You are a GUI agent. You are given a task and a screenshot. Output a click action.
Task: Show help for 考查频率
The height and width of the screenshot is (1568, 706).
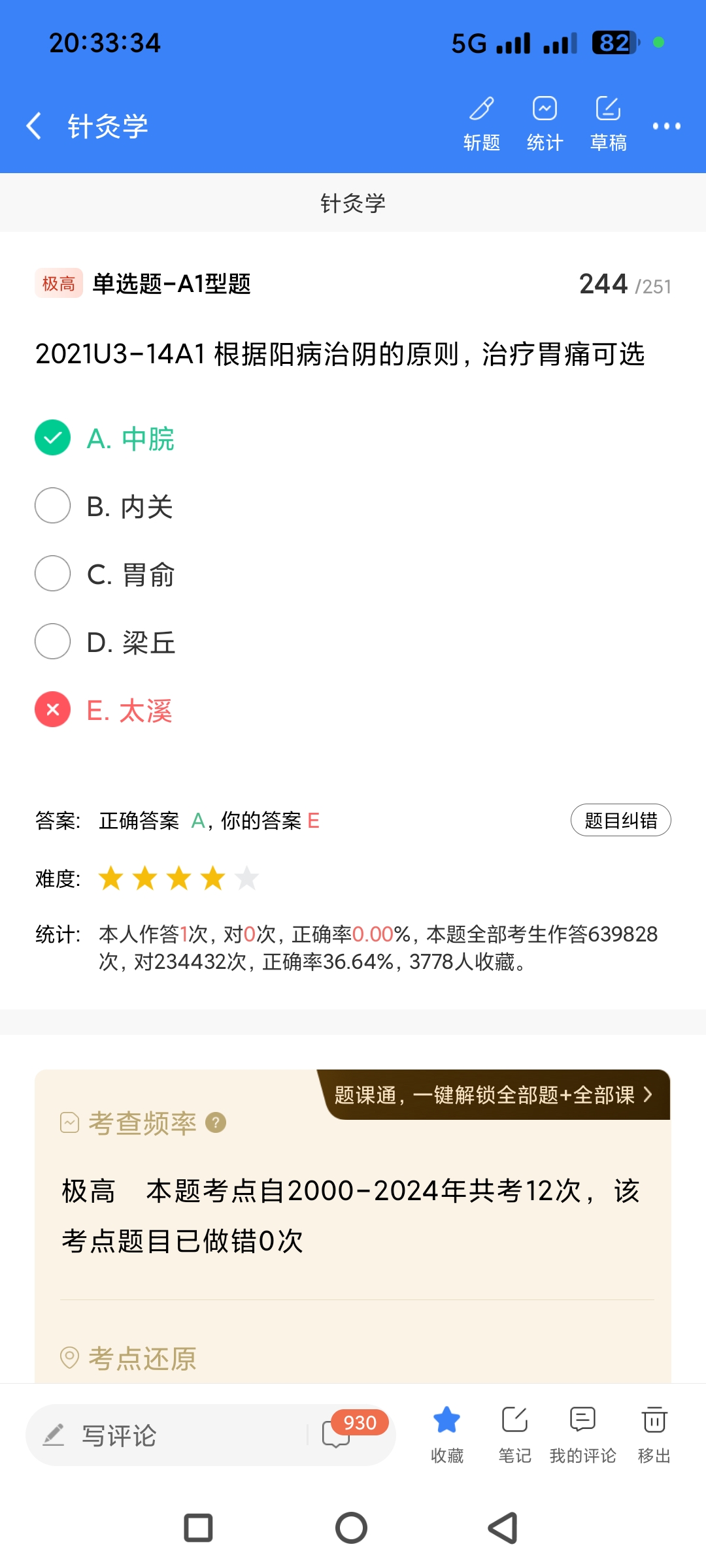[216, 1123]
